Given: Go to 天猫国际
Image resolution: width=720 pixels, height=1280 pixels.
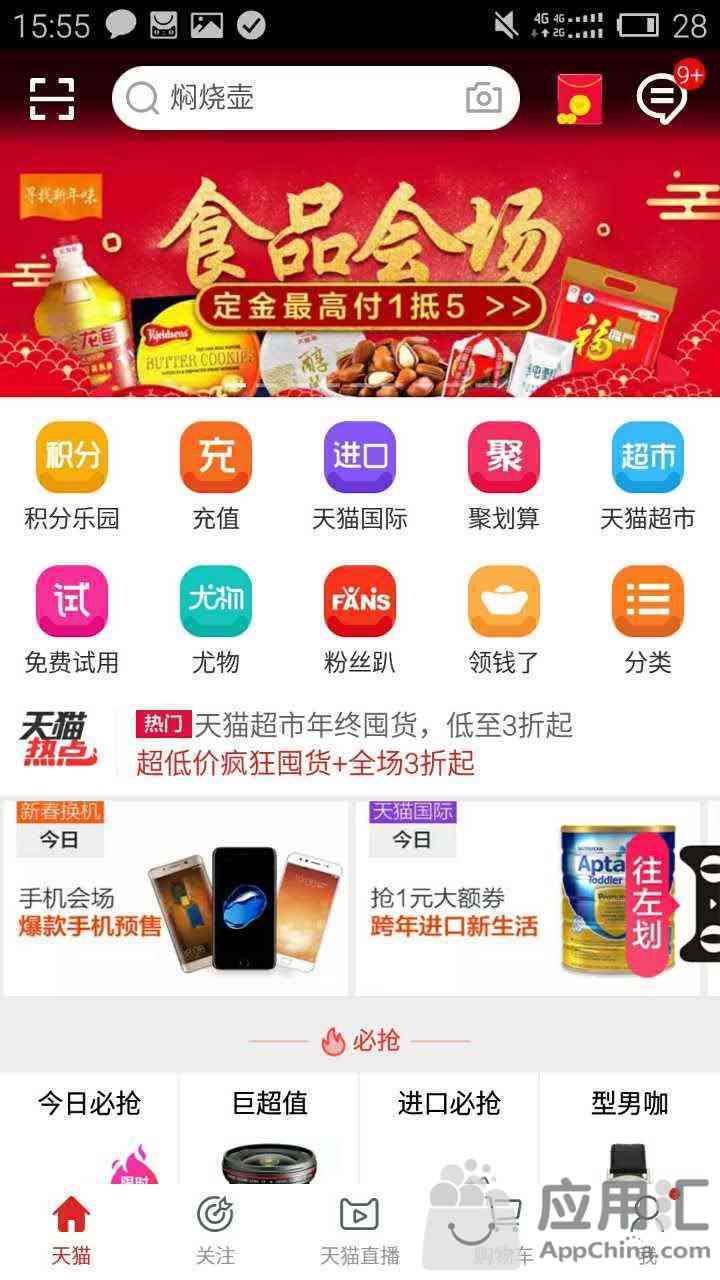Looking at the screenshot, I should 360,476.
